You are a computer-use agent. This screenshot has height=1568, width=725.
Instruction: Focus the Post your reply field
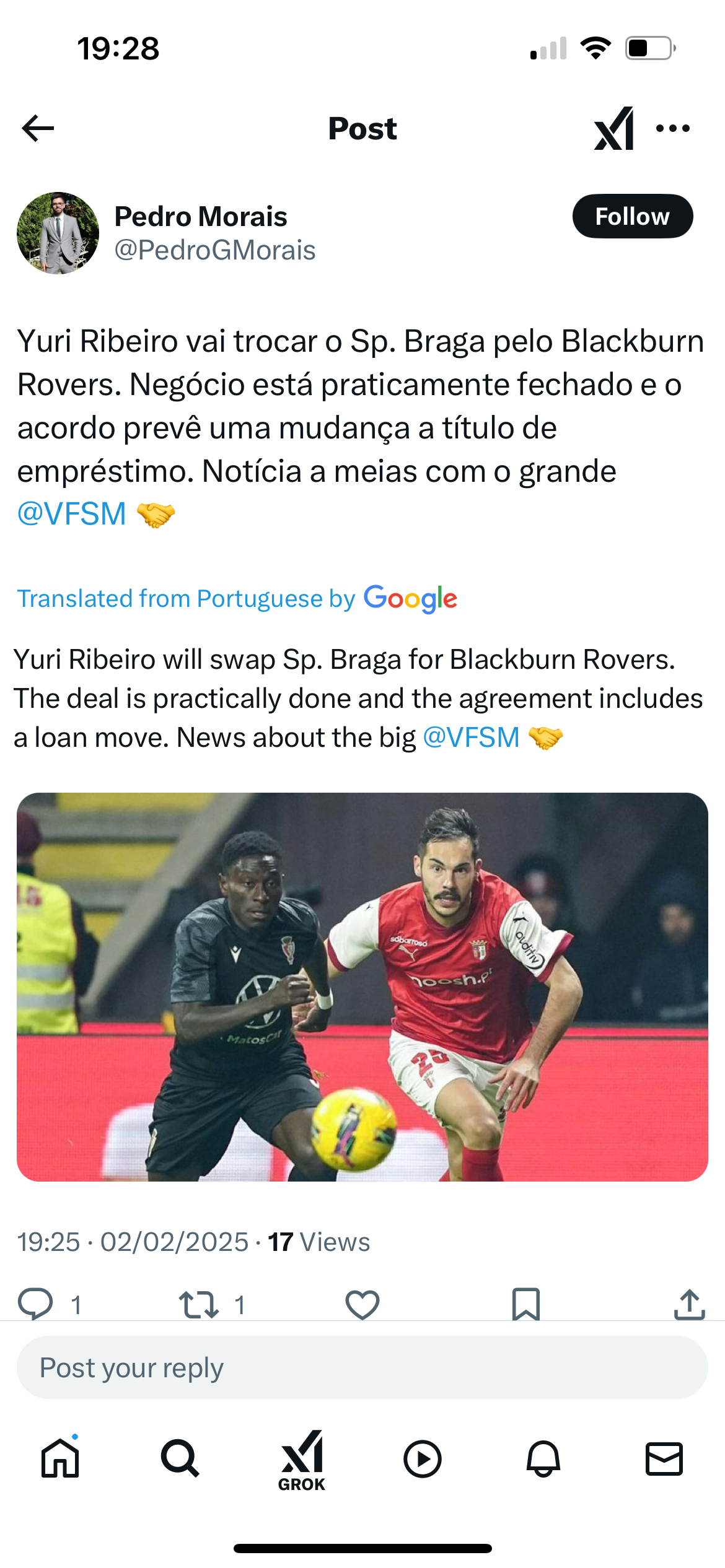click(362, 1367)
